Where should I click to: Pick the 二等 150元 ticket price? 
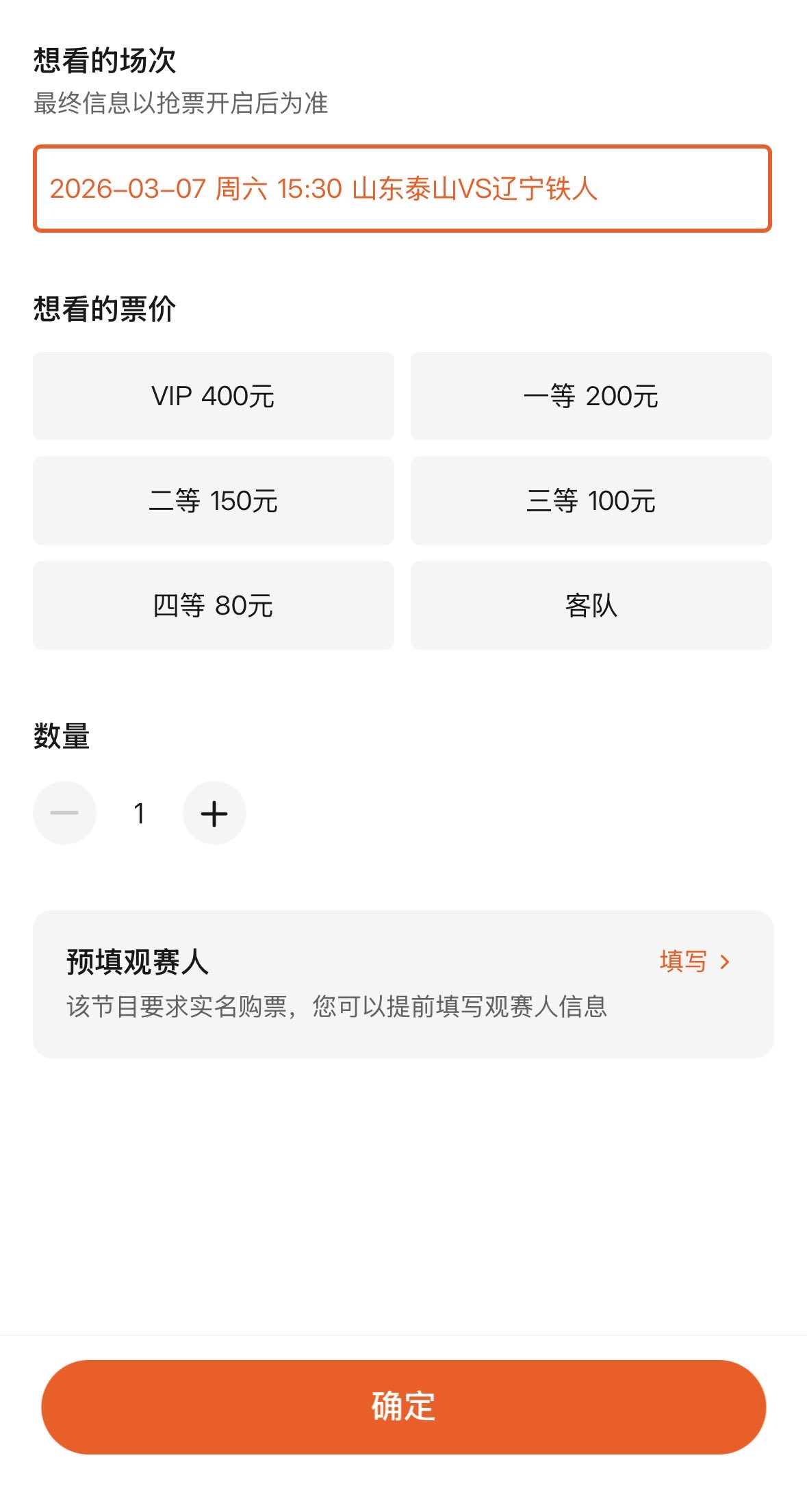click(x=214, y=501)
